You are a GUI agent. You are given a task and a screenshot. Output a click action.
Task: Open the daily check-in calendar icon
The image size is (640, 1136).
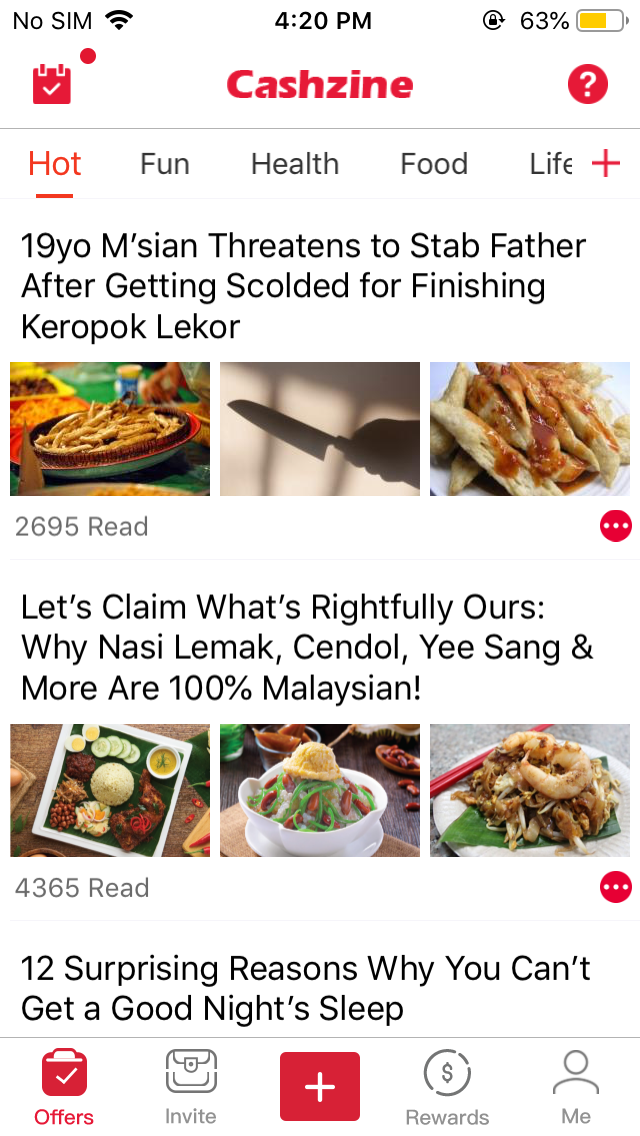tap(52, 84)
